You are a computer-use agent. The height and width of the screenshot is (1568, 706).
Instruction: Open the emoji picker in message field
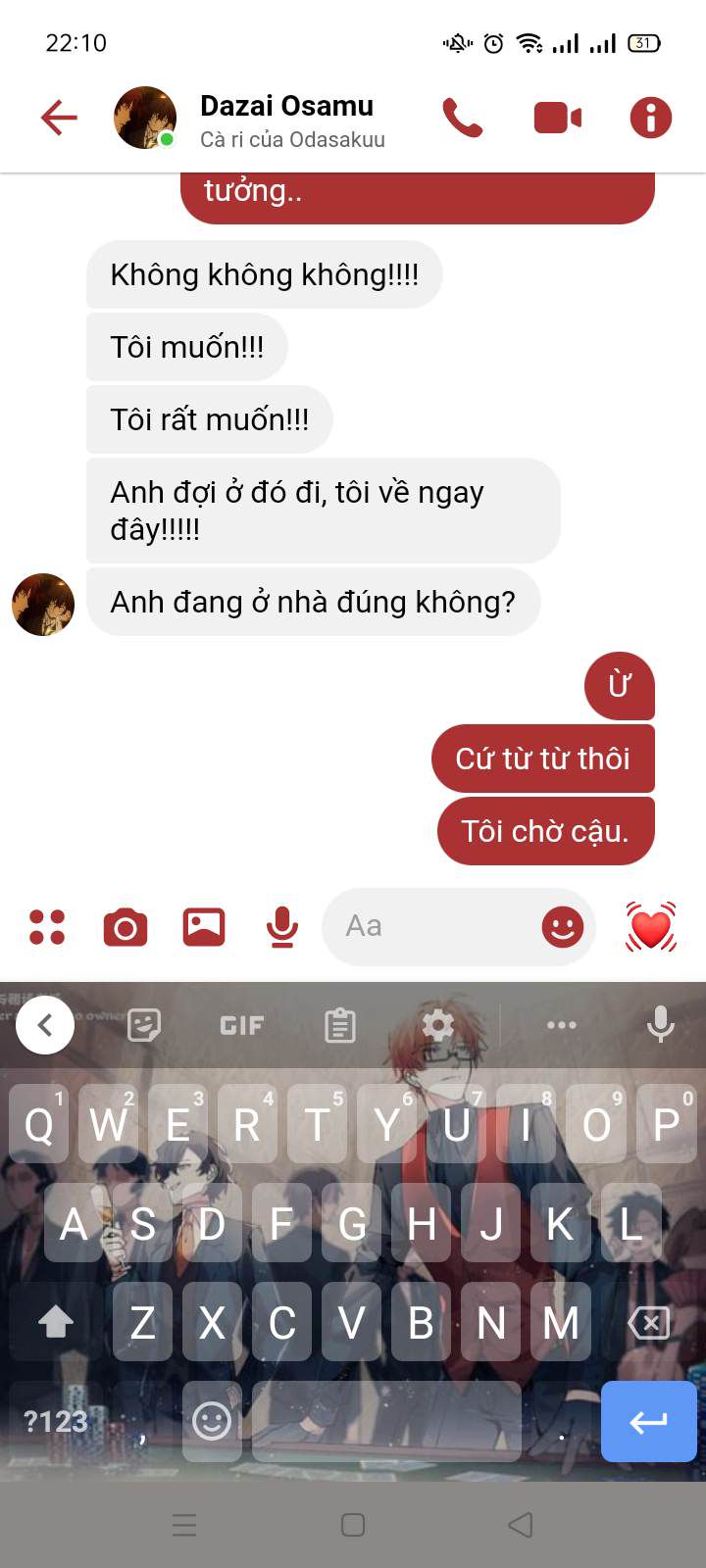pos(563,927)
